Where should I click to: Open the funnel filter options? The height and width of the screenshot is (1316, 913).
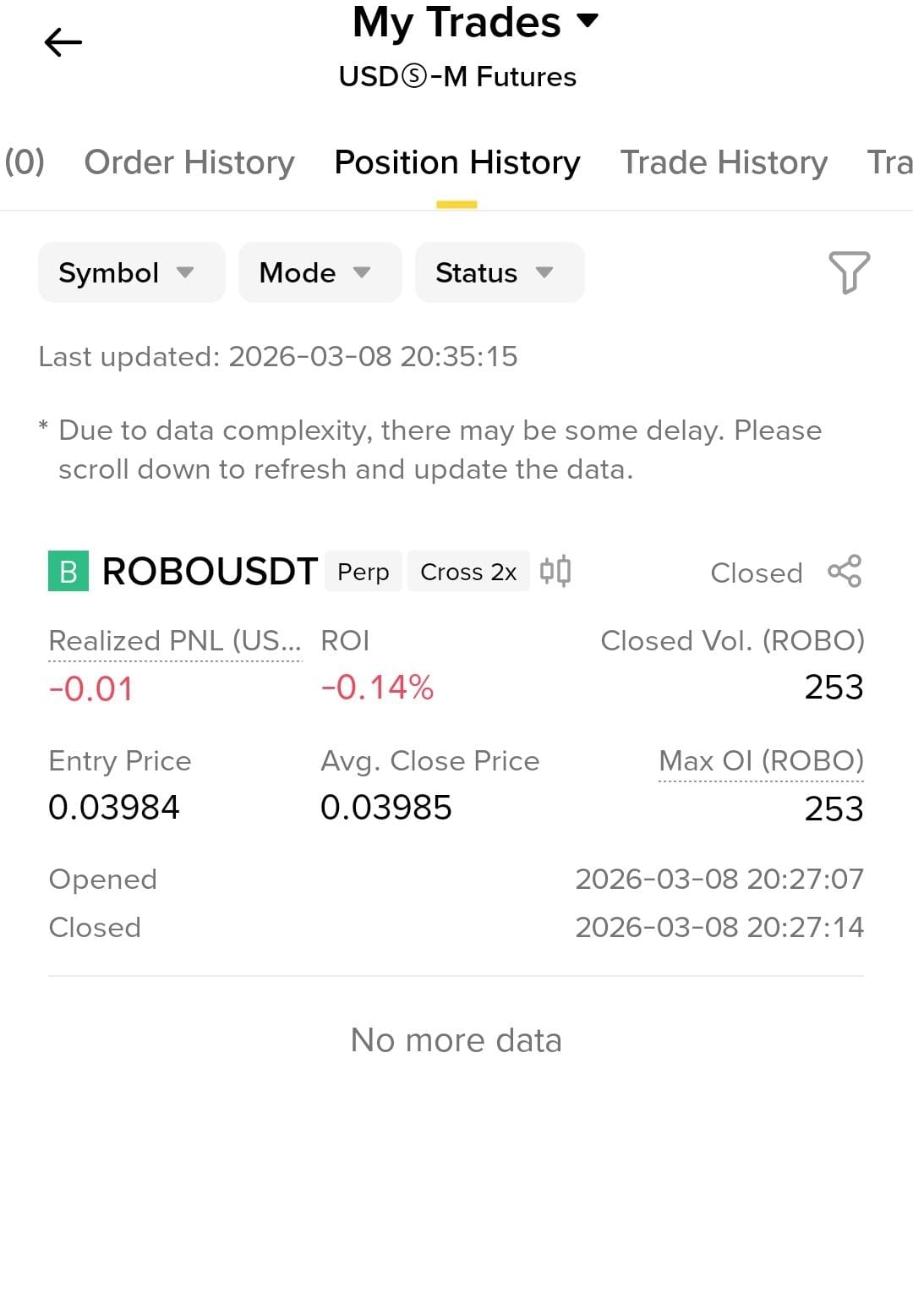pyautogui.click(x=849, y=272)
